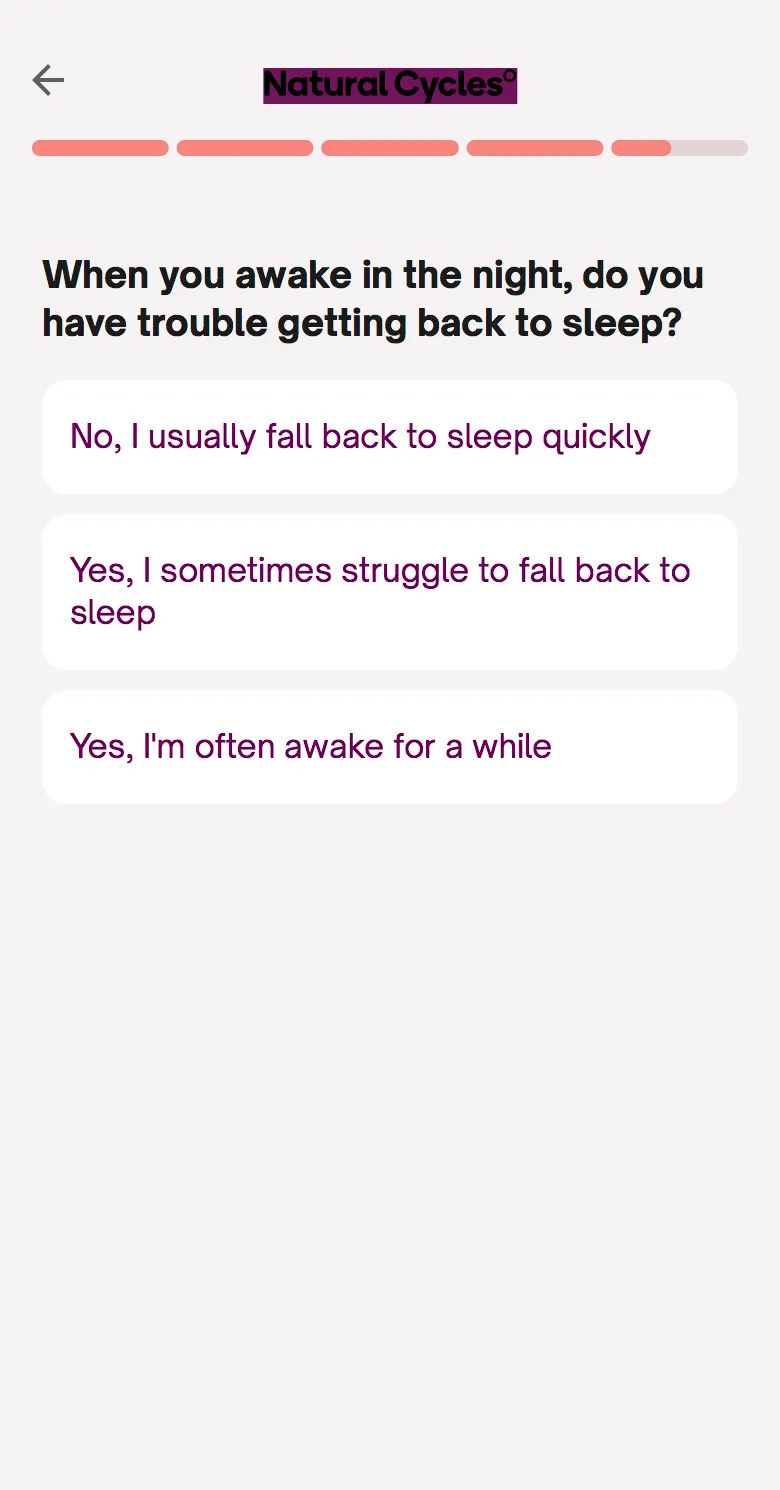The image size is (780, 1490).
Task: Select "No, I usually fall back to sleep quickly"
Action: (390, 437)
